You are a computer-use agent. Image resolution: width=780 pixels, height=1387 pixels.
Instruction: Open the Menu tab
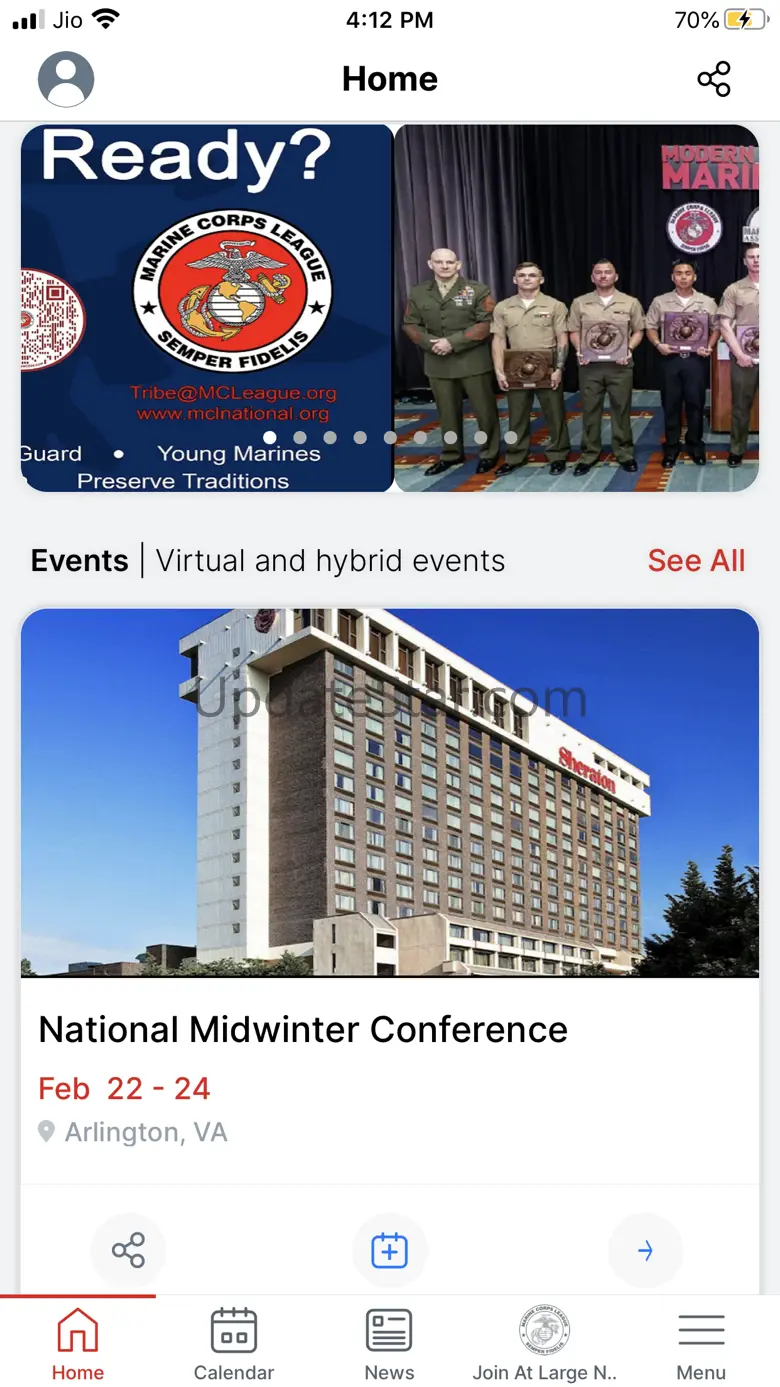click(701, 1343)
